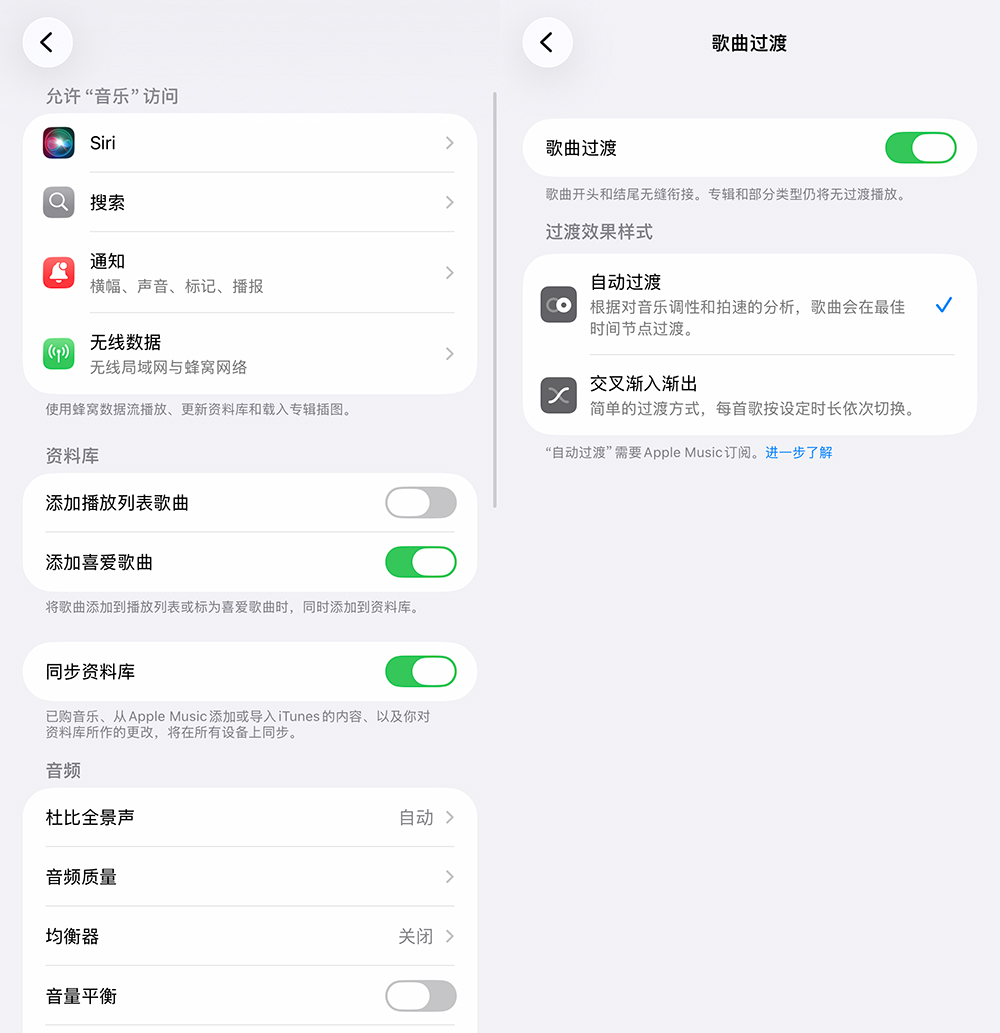The image size is (1000, 1033).
Task: Disable 同步资料库 switch
Action: pos(420,672)
